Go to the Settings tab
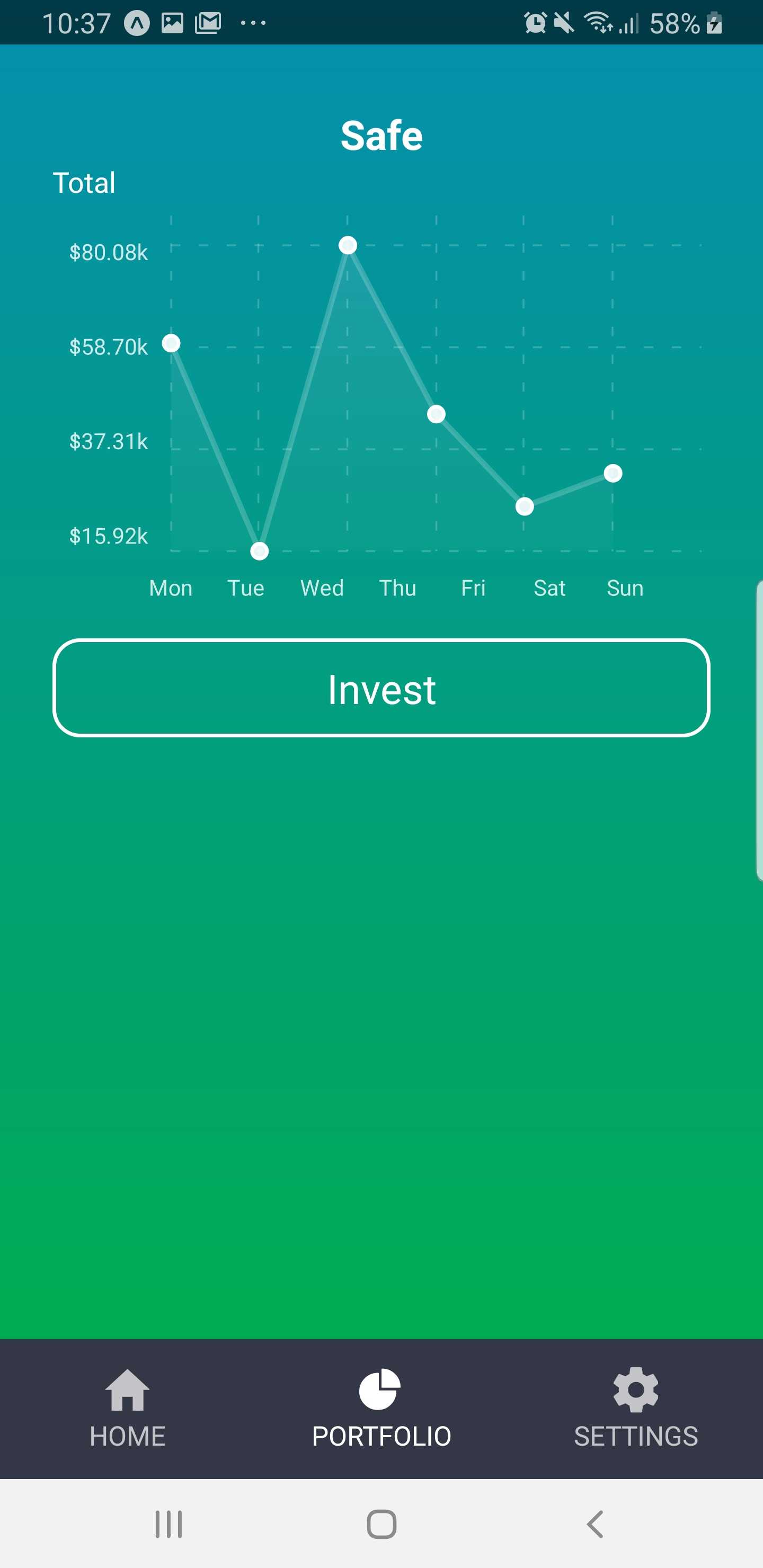Viewport: 763px width, 1568px height. click(636, 1408)
